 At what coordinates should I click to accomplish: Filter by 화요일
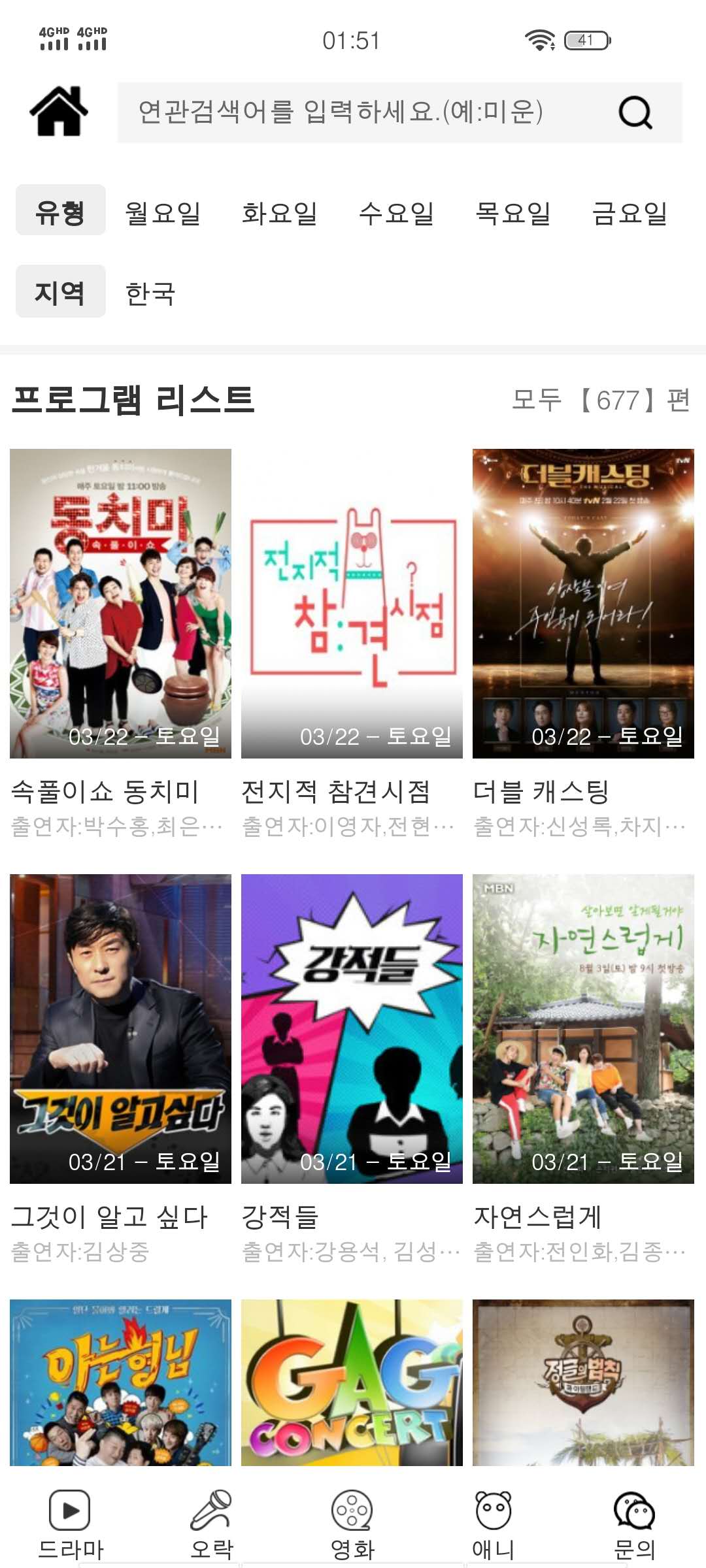pos(280,213)
